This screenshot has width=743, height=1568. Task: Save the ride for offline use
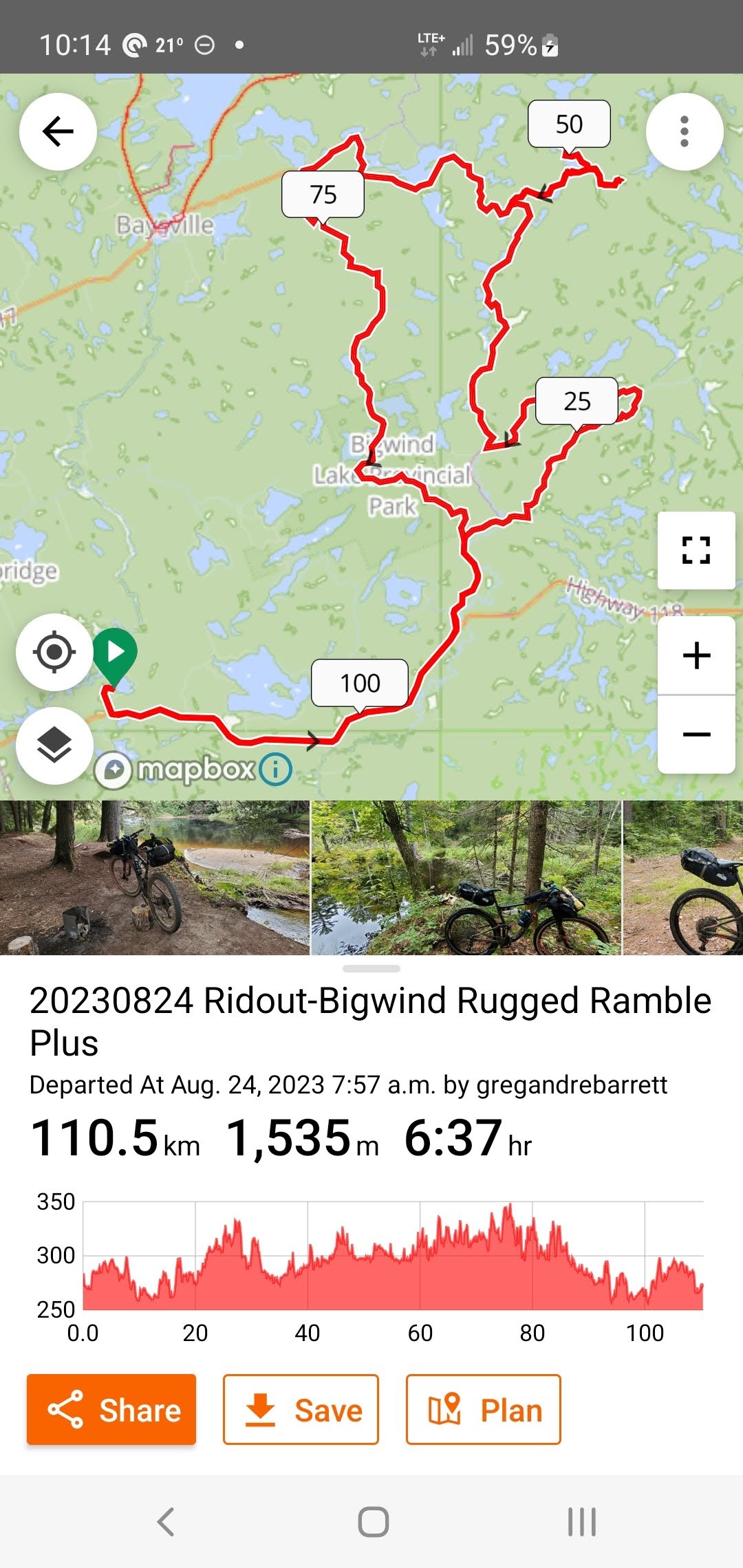tap(301, 1410)
